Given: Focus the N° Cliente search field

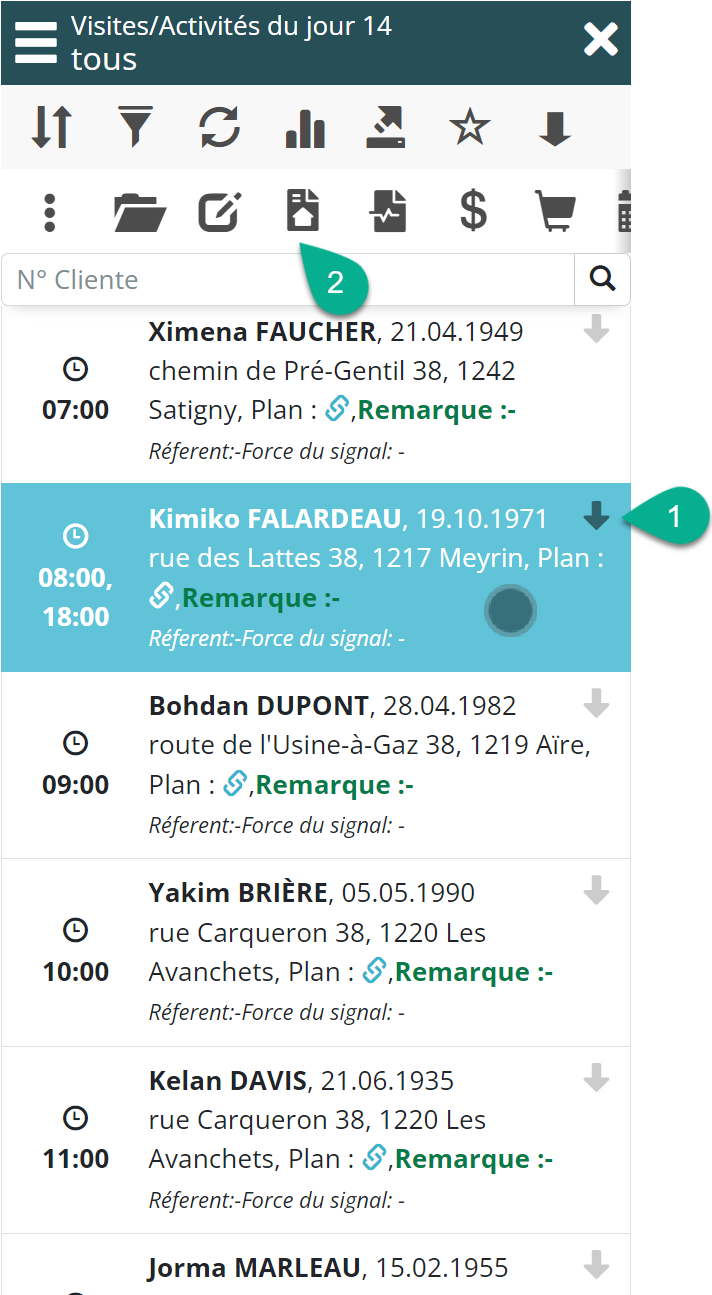Looking at the screenshot, I should click(x=288, y=279).
